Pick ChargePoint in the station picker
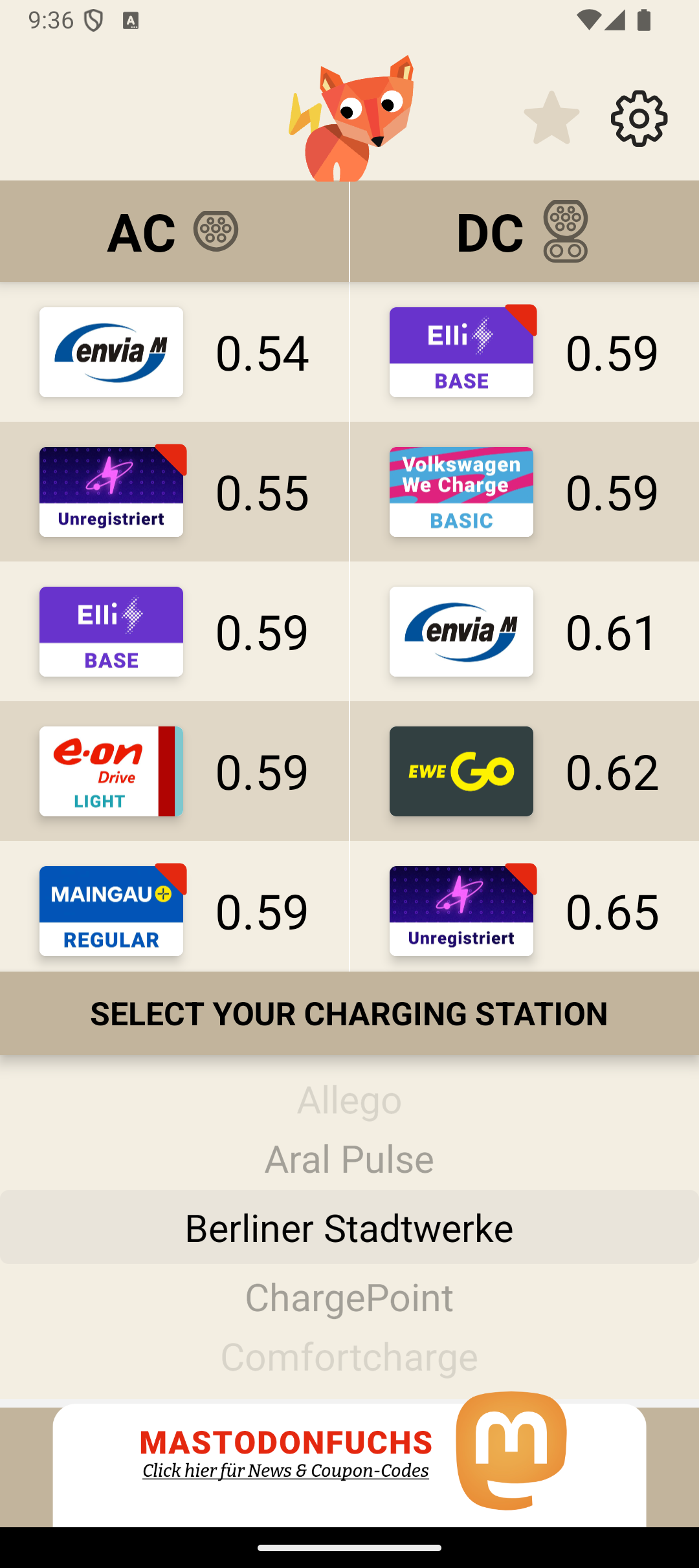The image size is (699, 1568). [x=349, y=1298]
